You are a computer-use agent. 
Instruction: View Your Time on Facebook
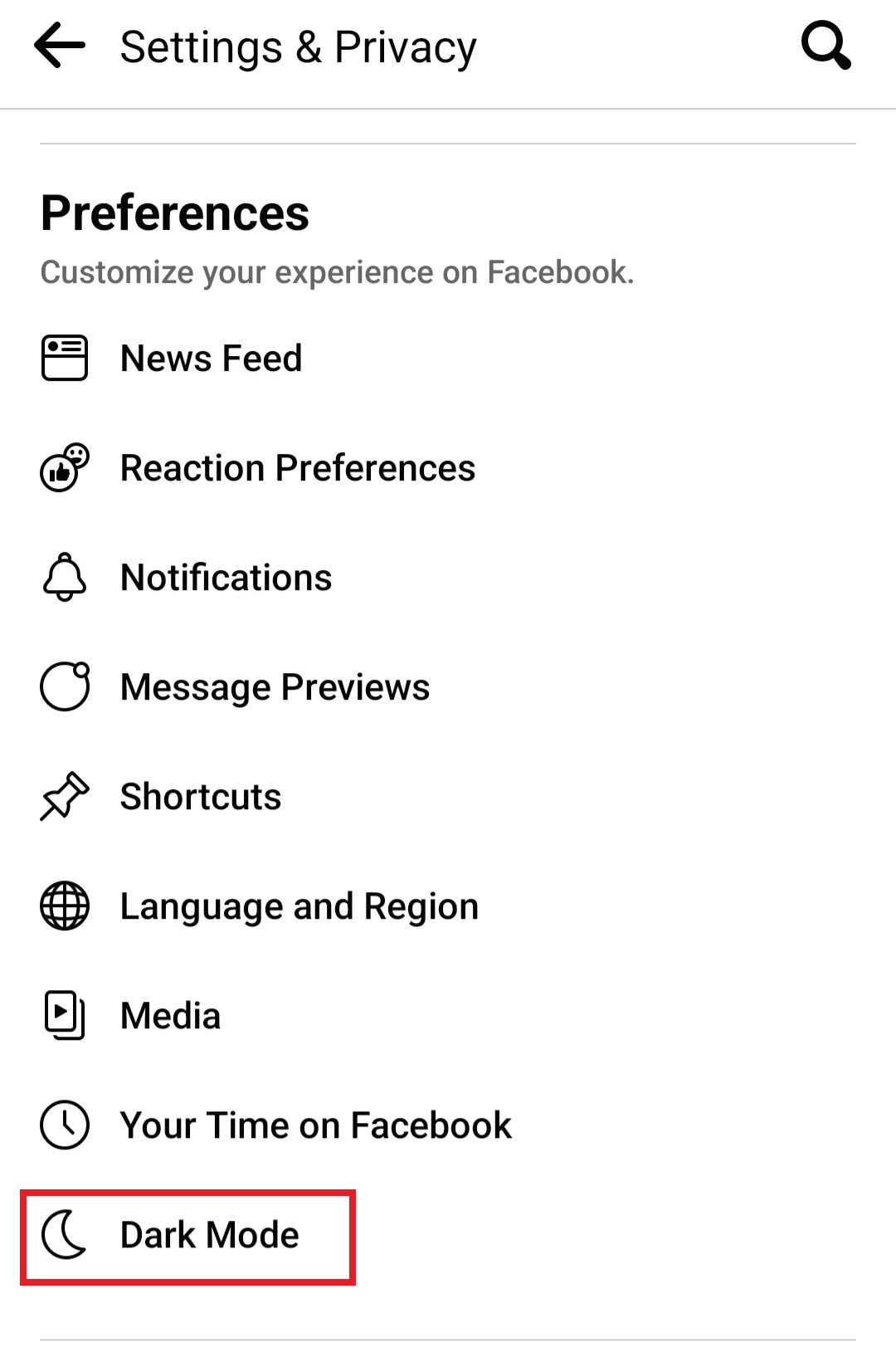315,1125
